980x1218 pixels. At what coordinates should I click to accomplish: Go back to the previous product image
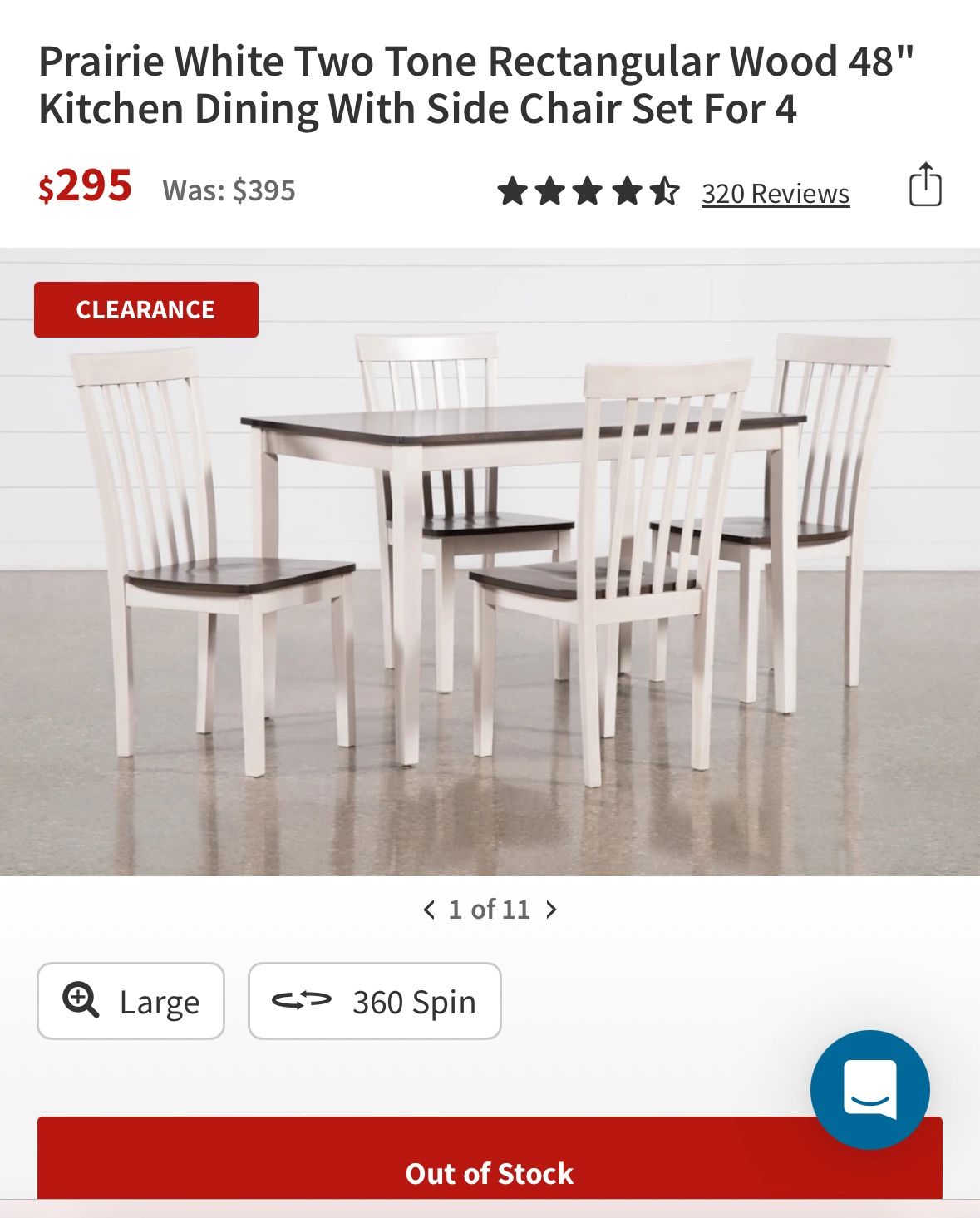(x=429, y=909)
